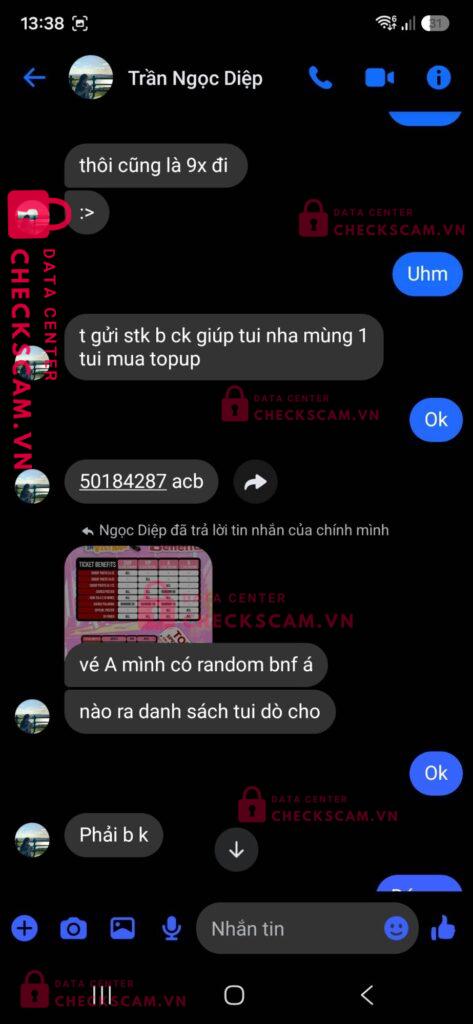Start a video call with Trần Ngọc Diệp
Image resolution: width=473 pixels, height=1024 pixels.
pyautogui.click(x=379, y=78)
